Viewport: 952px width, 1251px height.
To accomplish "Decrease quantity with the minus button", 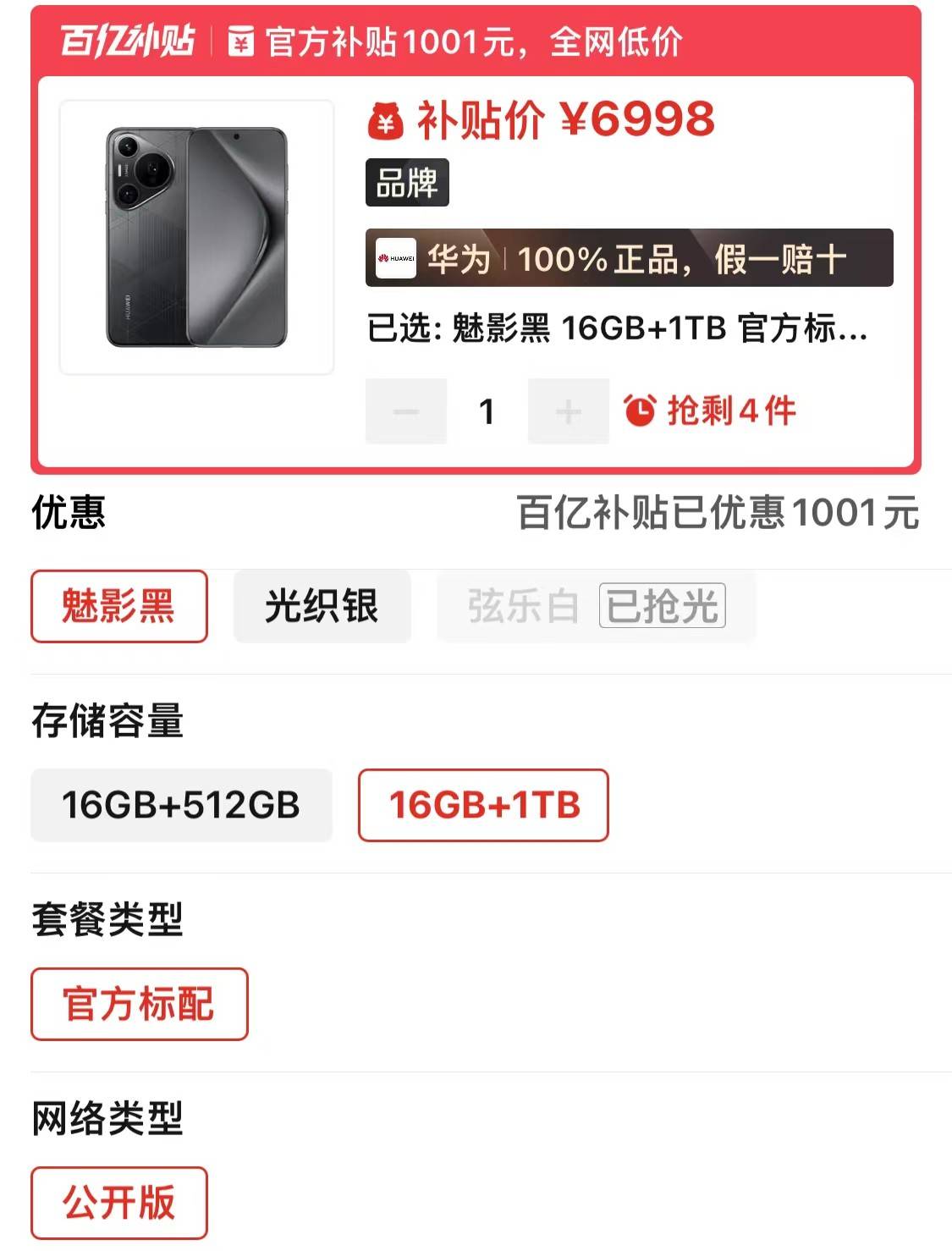I will click(x=405, y=412).
